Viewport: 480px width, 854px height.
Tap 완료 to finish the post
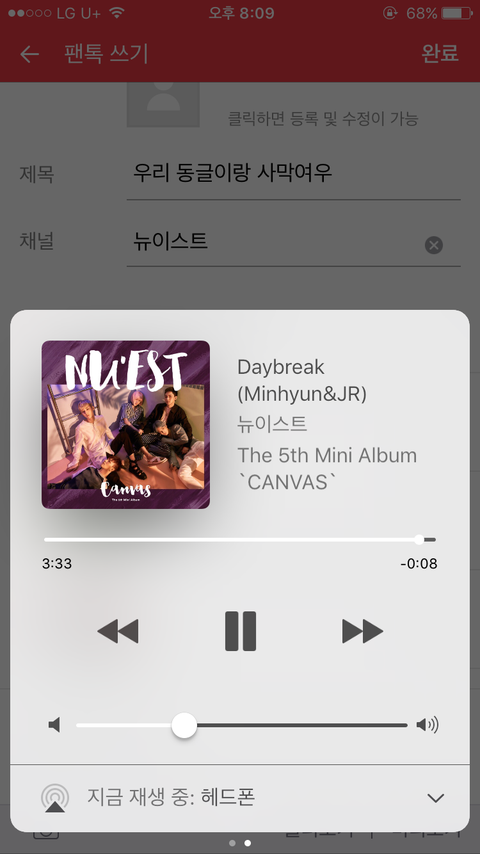440,53
